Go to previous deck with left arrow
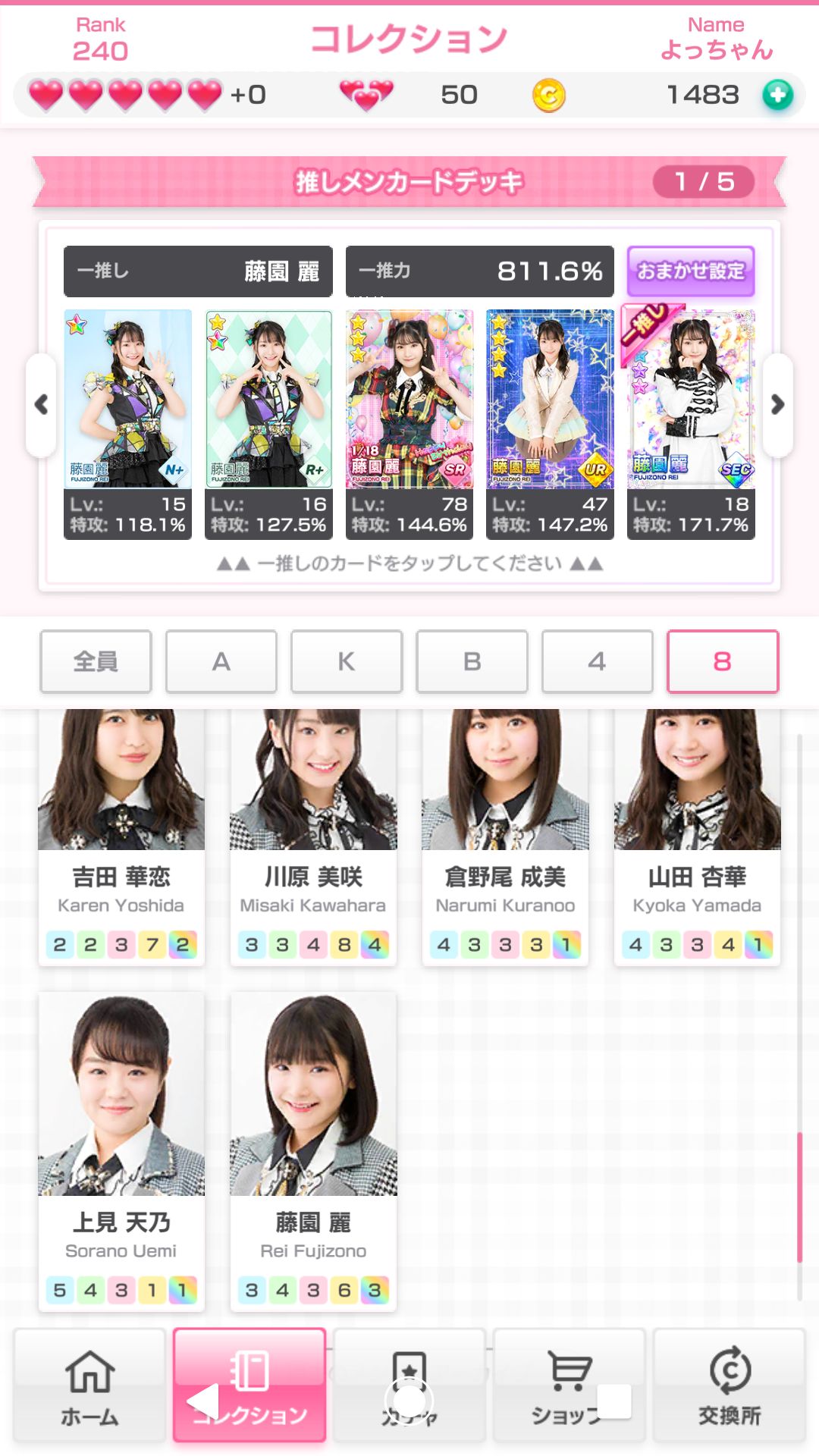The image size is (819, 1456). (42, 405)
